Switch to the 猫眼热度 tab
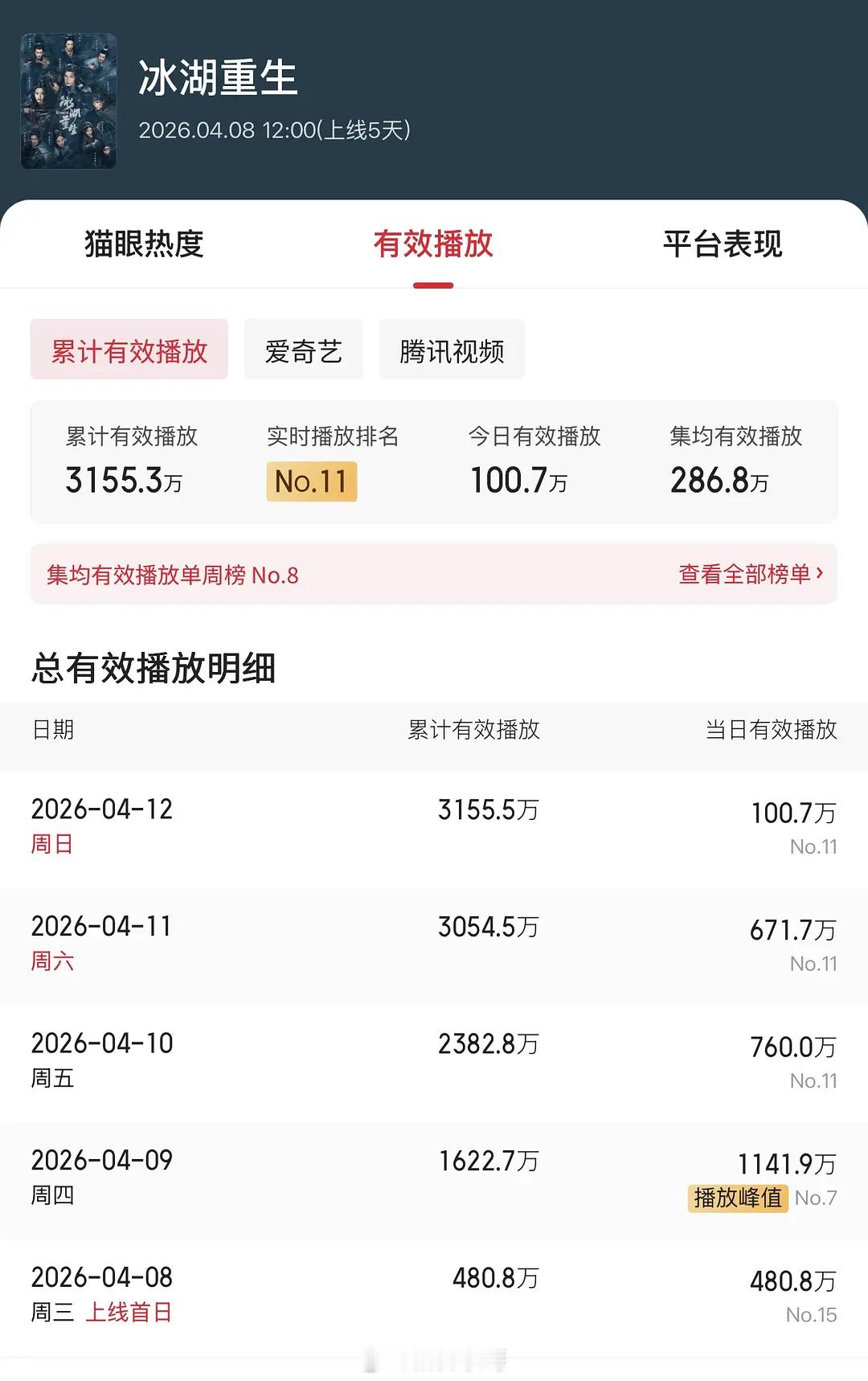The image size is (868, 1381). pyautogui.click(x=143, y=246)
